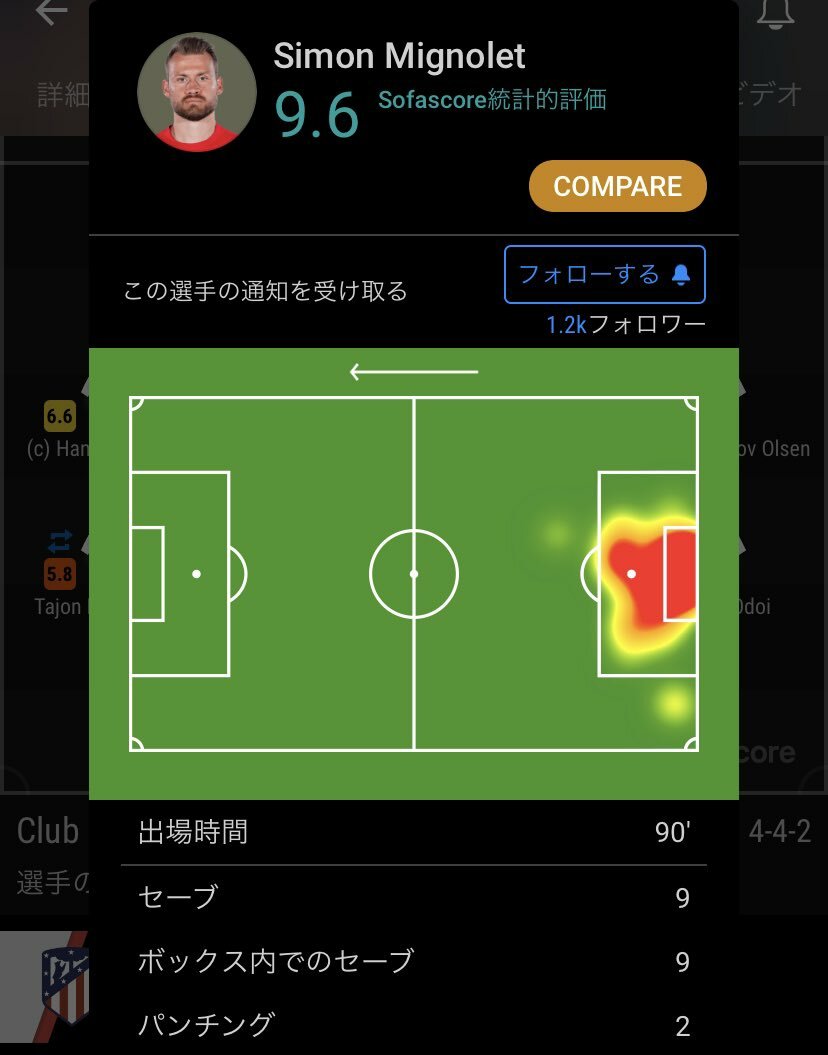Tap the COMPARE button
This screenshot has width=828, height=1055.
(x=617, y=187)
